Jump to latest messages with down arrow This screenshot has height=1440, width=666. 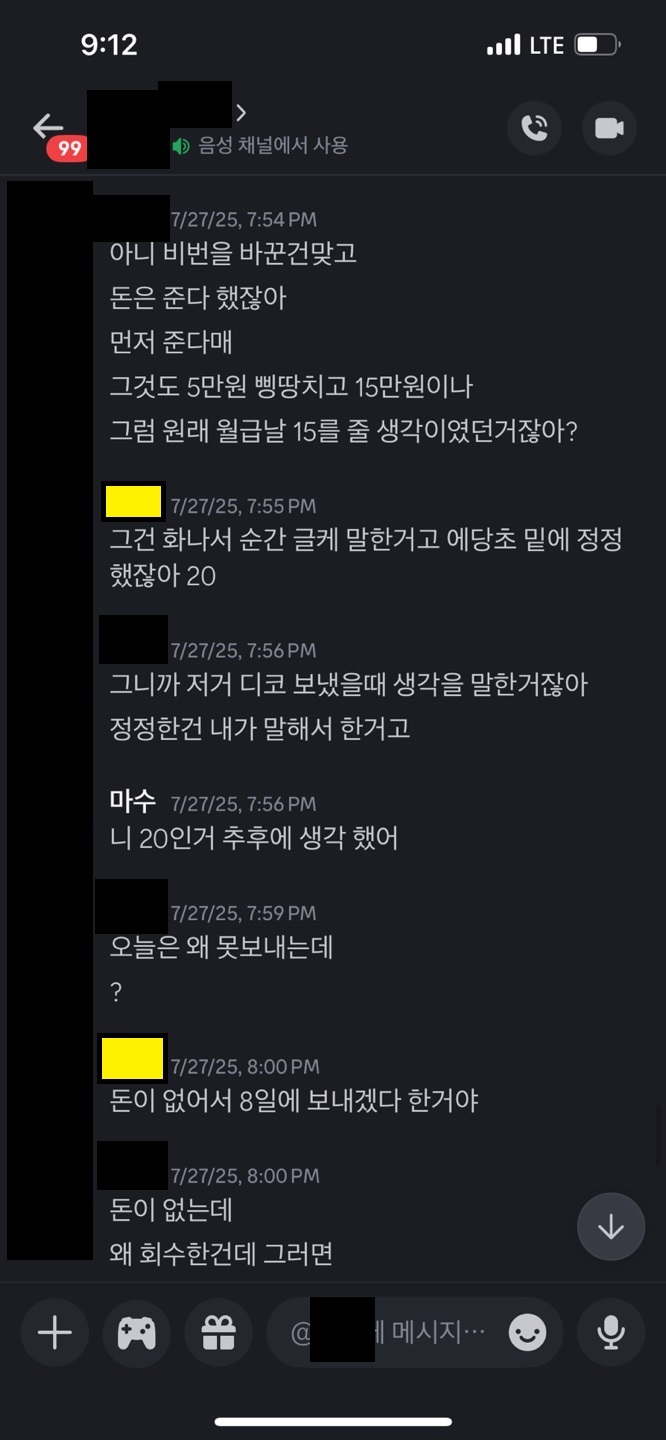tap(610, 1226)
